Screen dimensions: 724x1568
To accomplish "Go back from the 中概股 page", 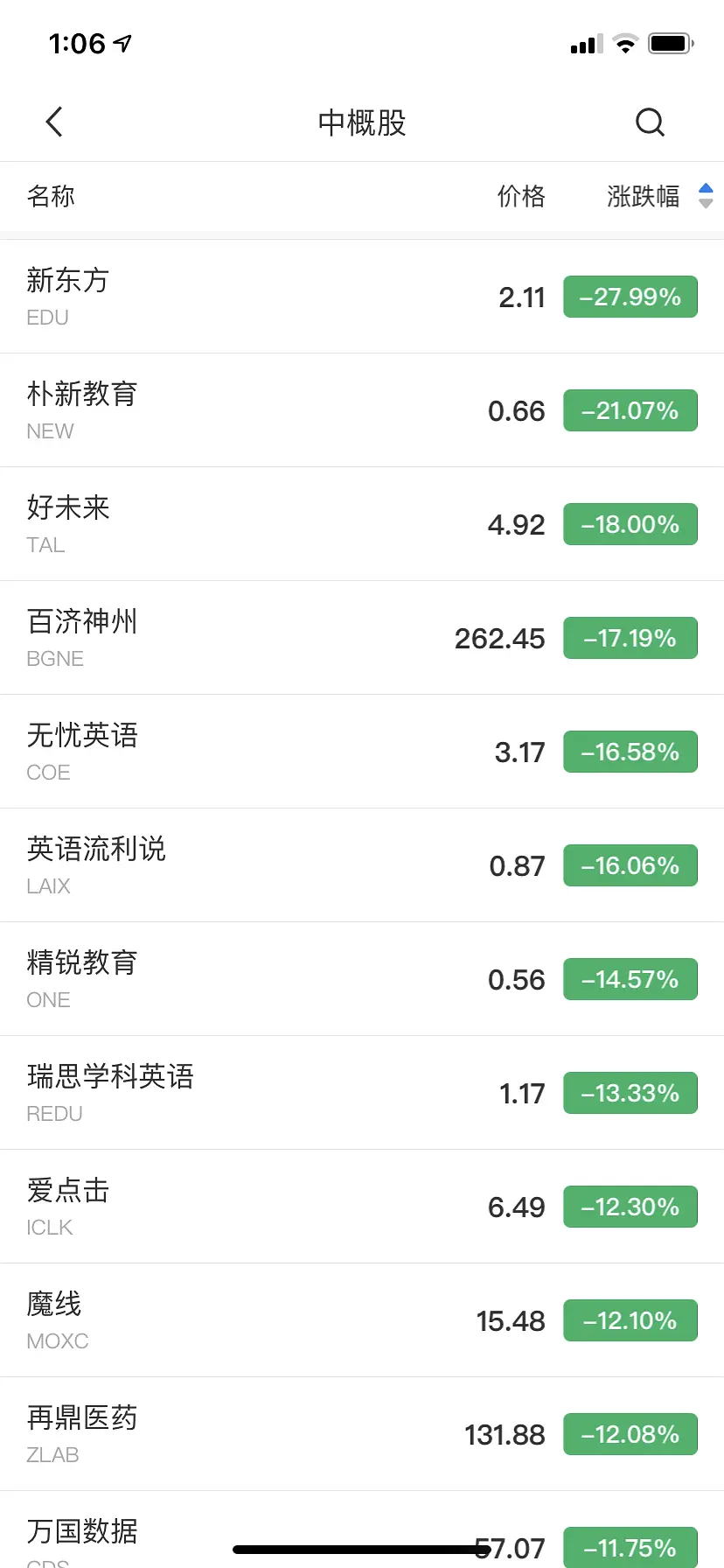I will [54, 122].
